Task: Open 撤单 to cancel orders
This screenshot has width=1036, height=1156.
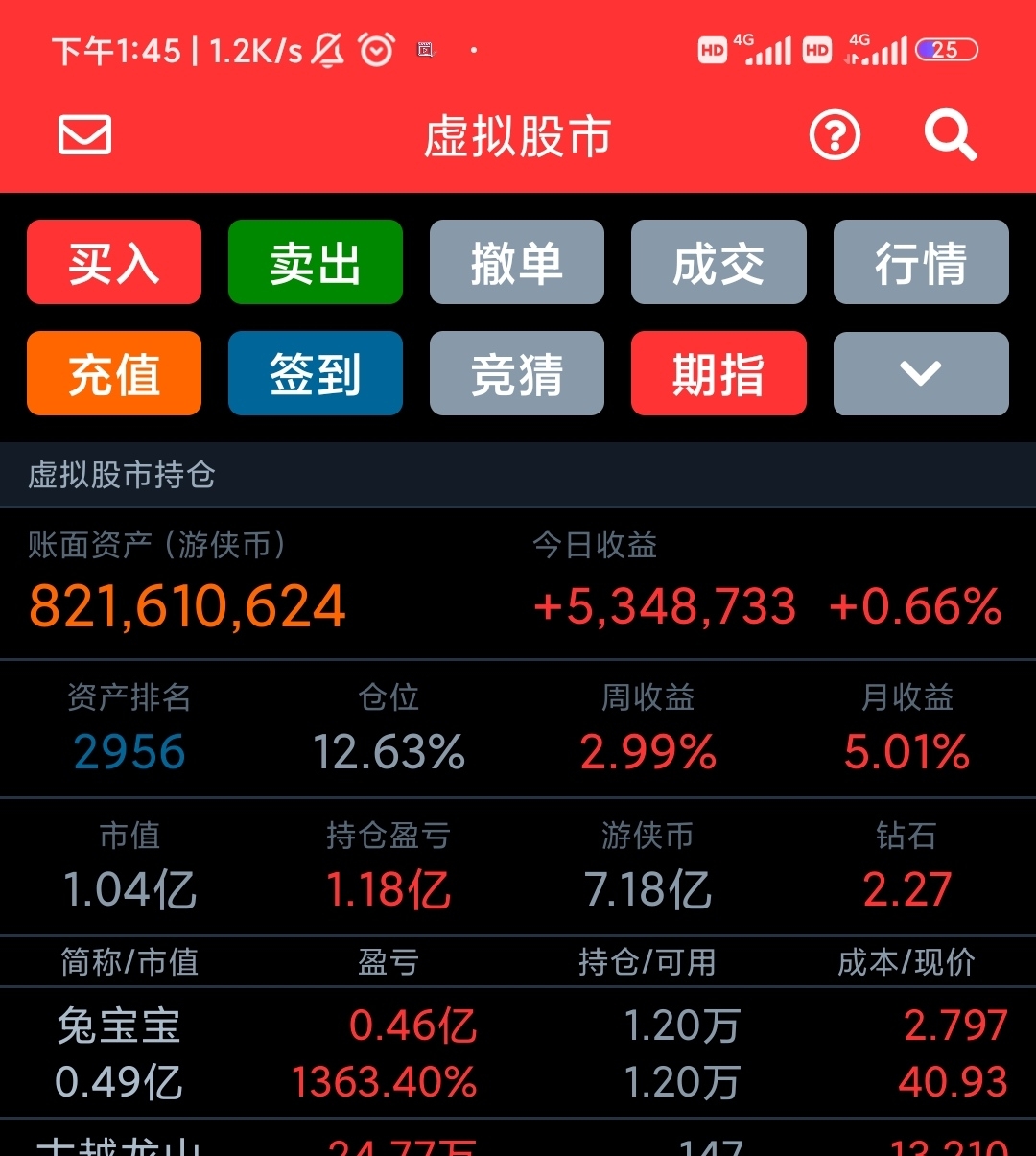Action: point(517,263)
